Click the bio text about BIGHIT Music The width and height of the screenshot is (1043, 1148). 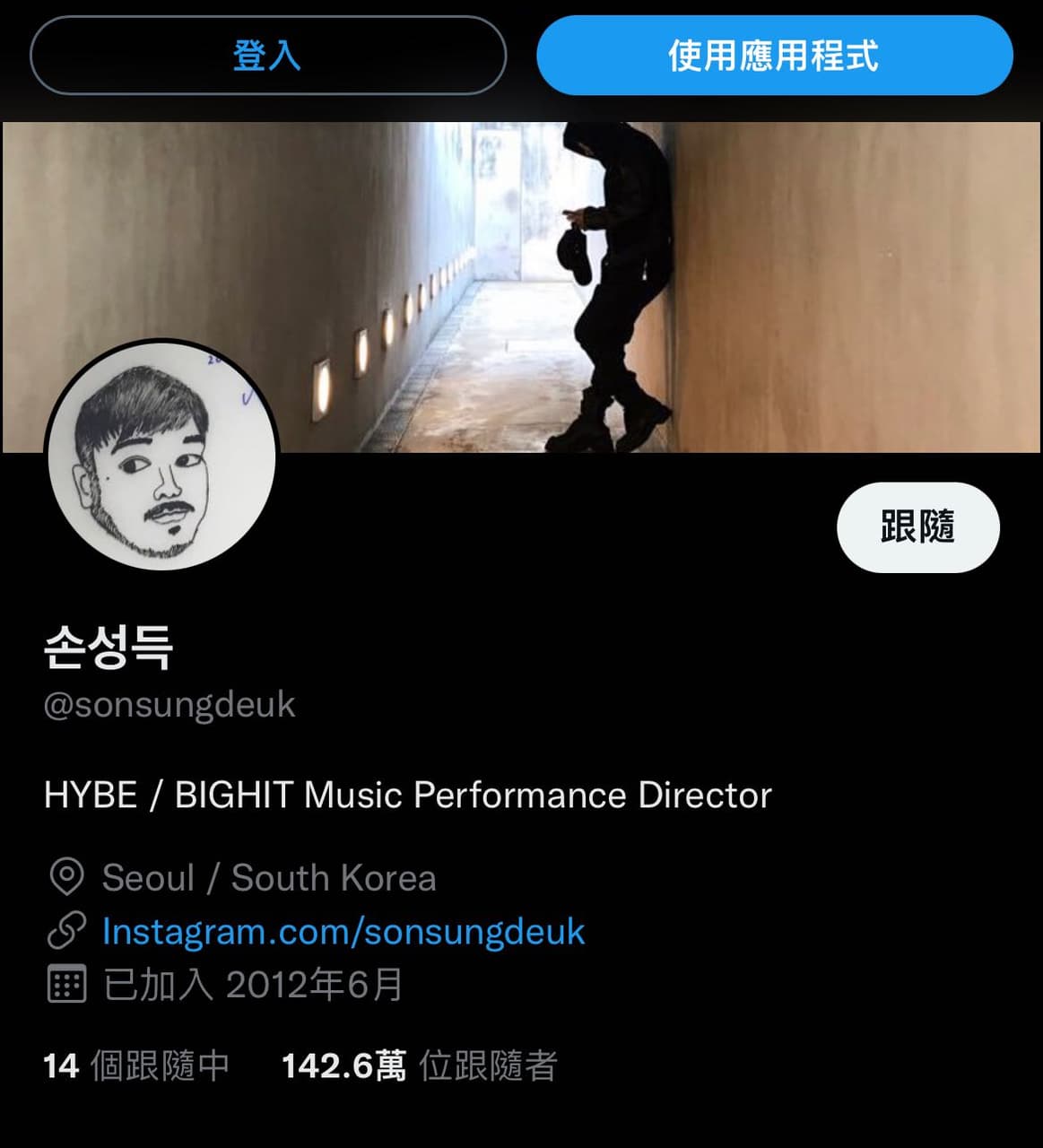point(406,794)
